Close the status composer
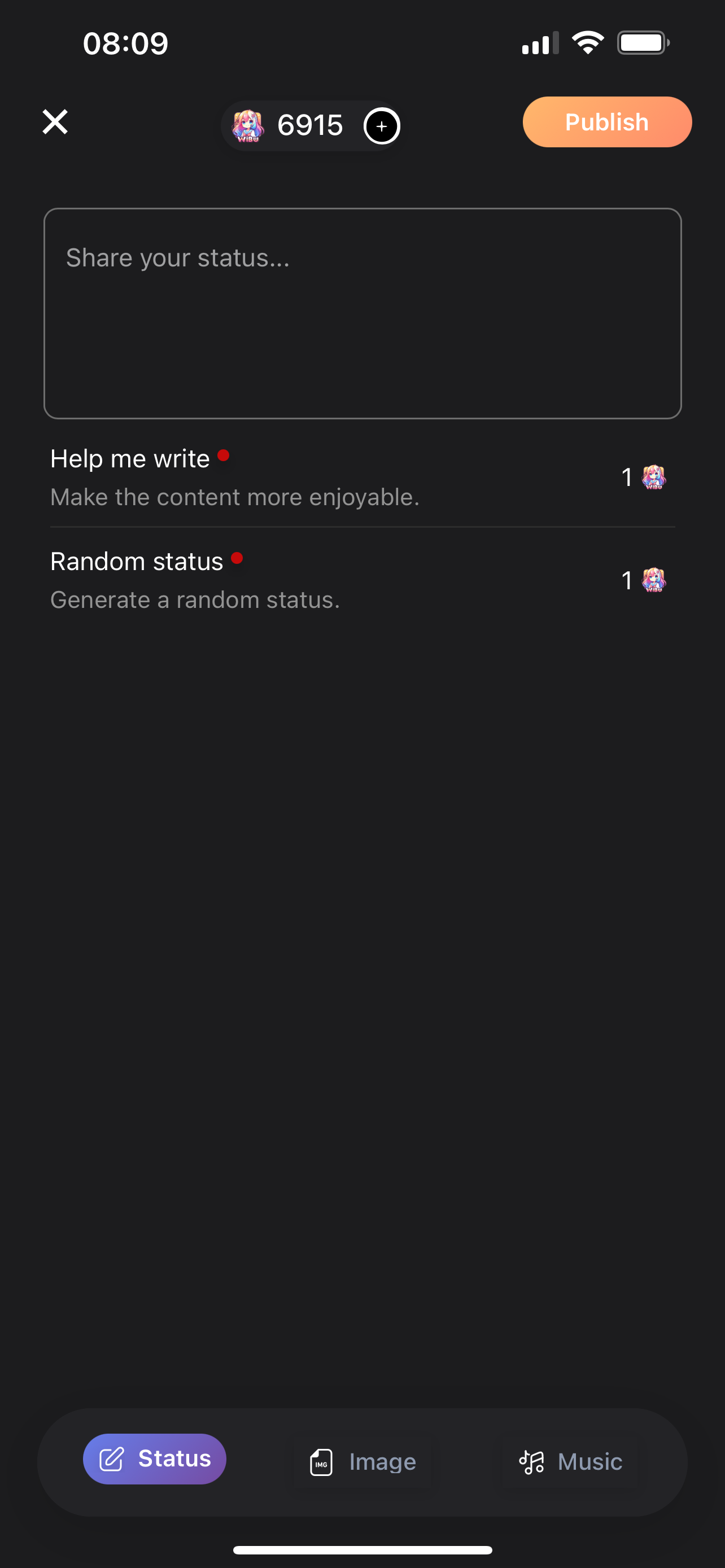This screenshot has height=1568, width=725. tap(55, 122)
